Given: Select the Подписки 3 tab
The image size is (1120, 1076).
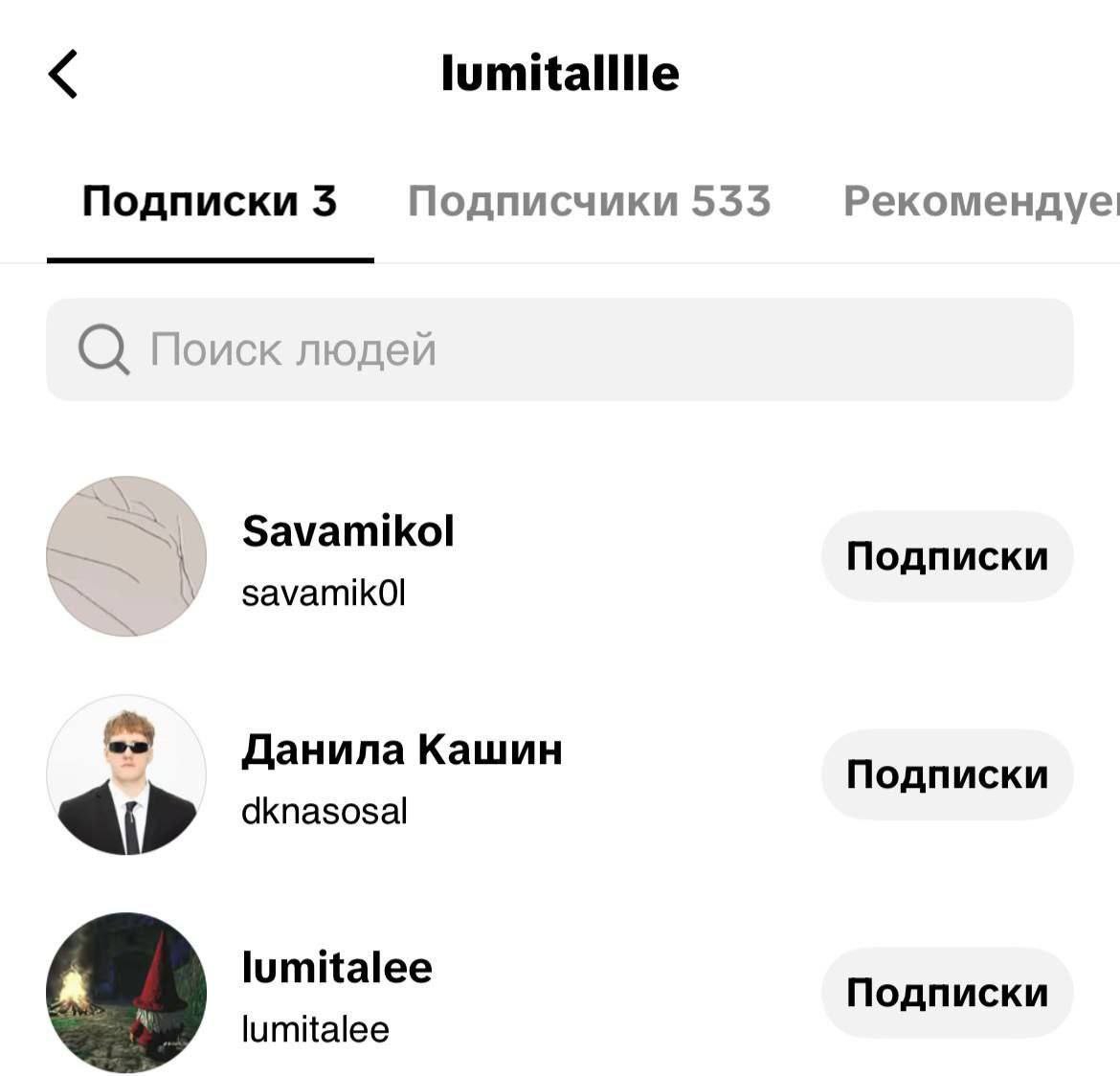Looking at the screenshot, I should pos(209,202).
